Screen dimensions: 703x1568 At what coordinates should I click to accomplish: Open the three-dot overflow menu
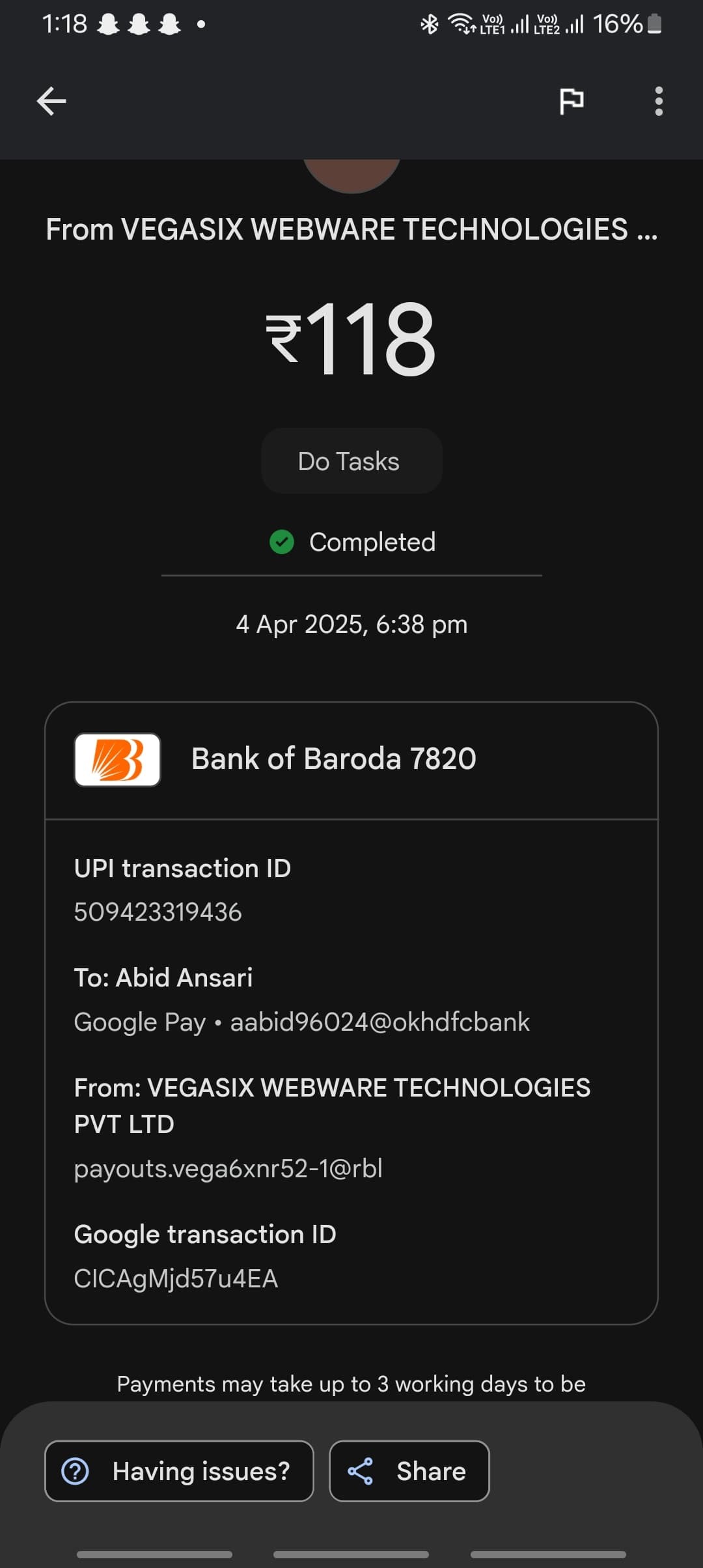coord(659,102)
